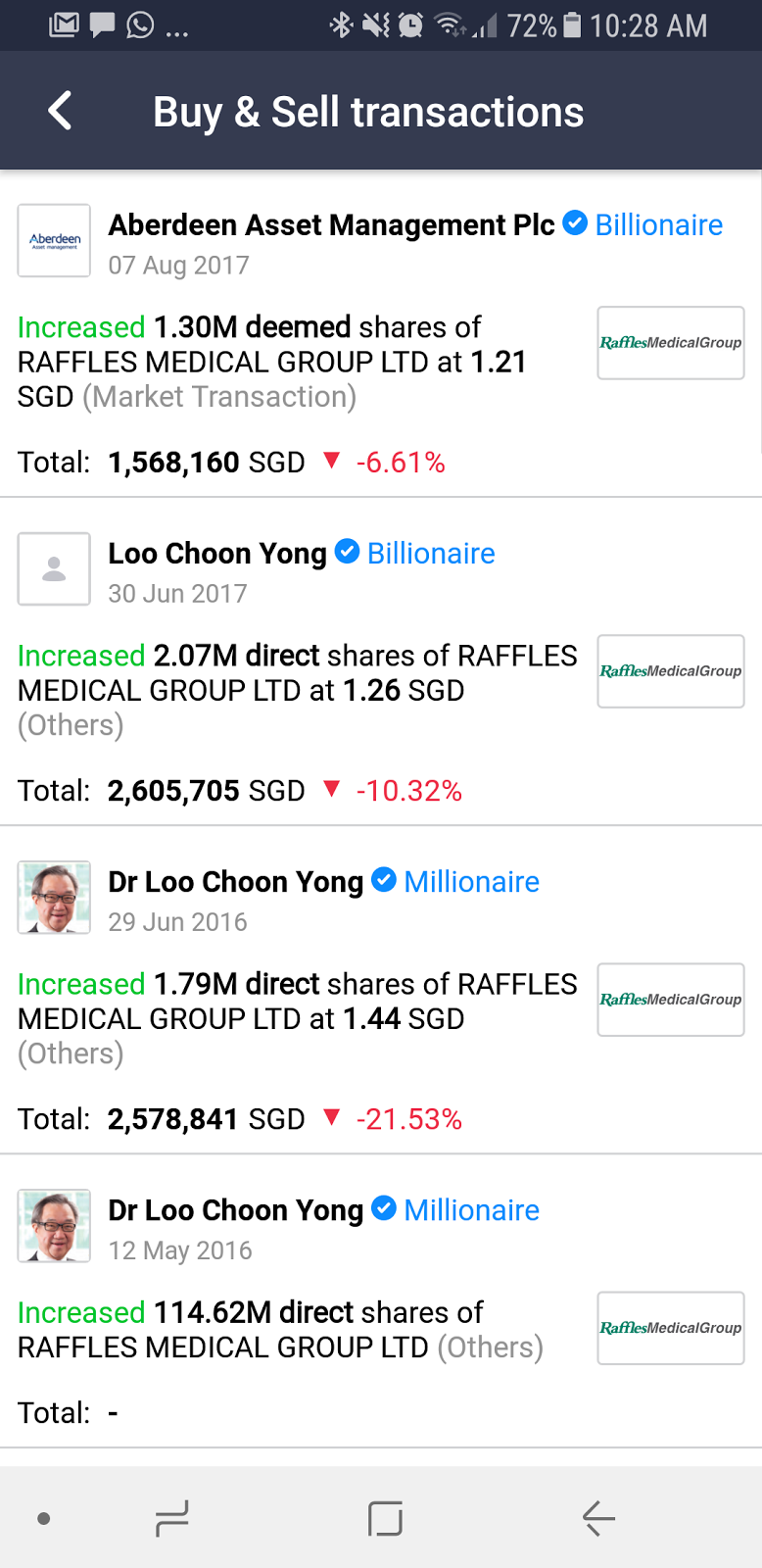Select the Millionaire label in 12 May 2016 entry
Viewport: 762px width, 1568px height.
pyautogui.click(x=471, y=1210)
